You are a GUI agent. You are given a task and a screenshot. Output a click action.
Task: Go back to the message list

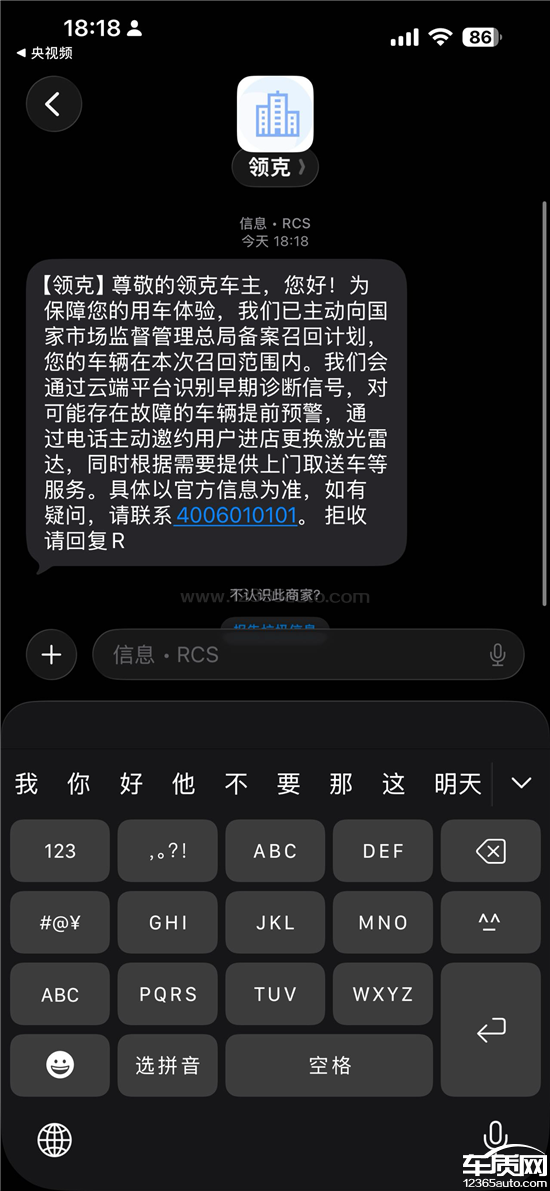[x=53, y=104]
